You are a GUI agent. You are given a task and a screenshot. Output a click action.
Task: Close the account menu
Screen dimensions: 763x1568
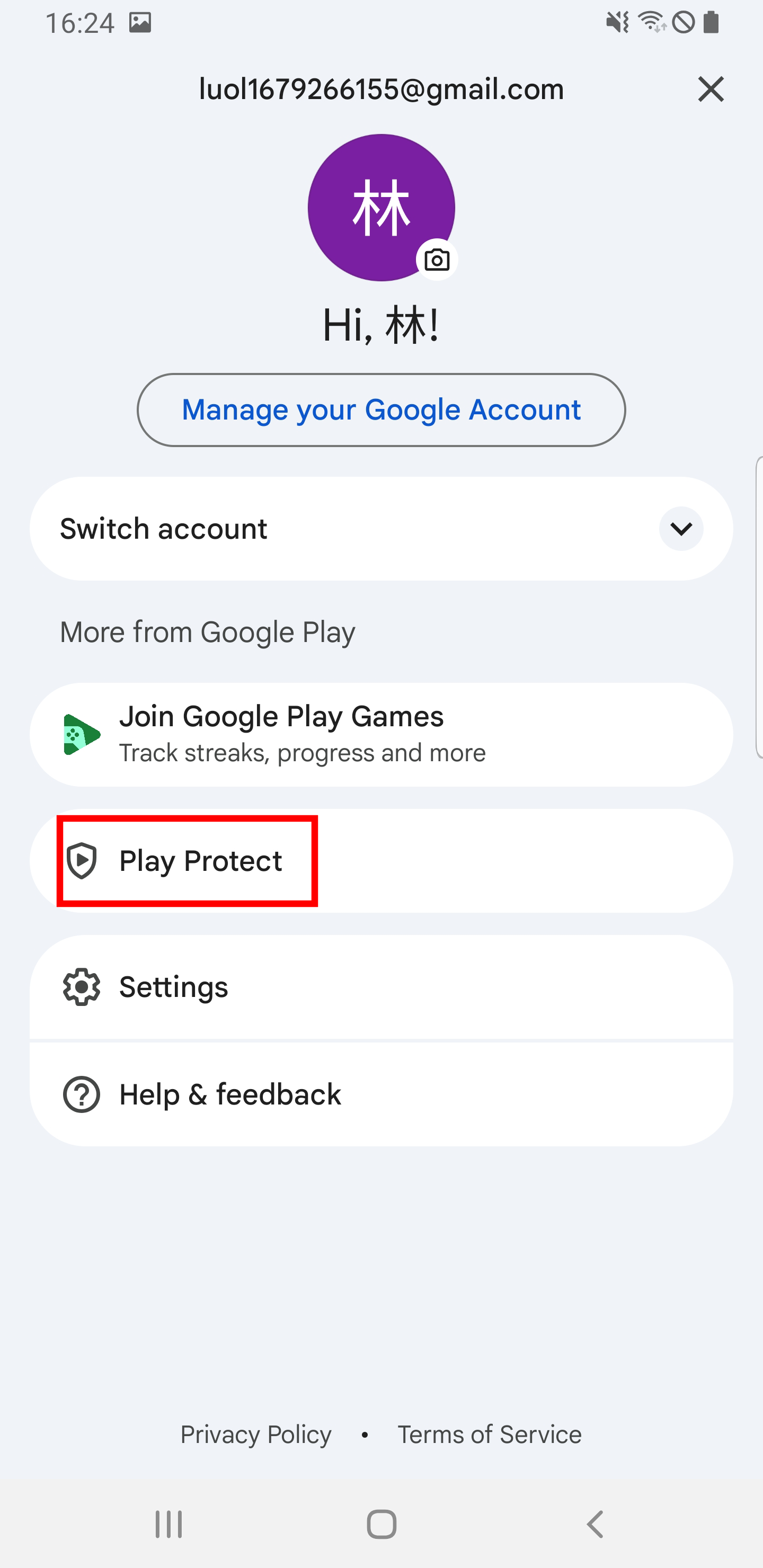pyautogui.click(x=710, y=90)
